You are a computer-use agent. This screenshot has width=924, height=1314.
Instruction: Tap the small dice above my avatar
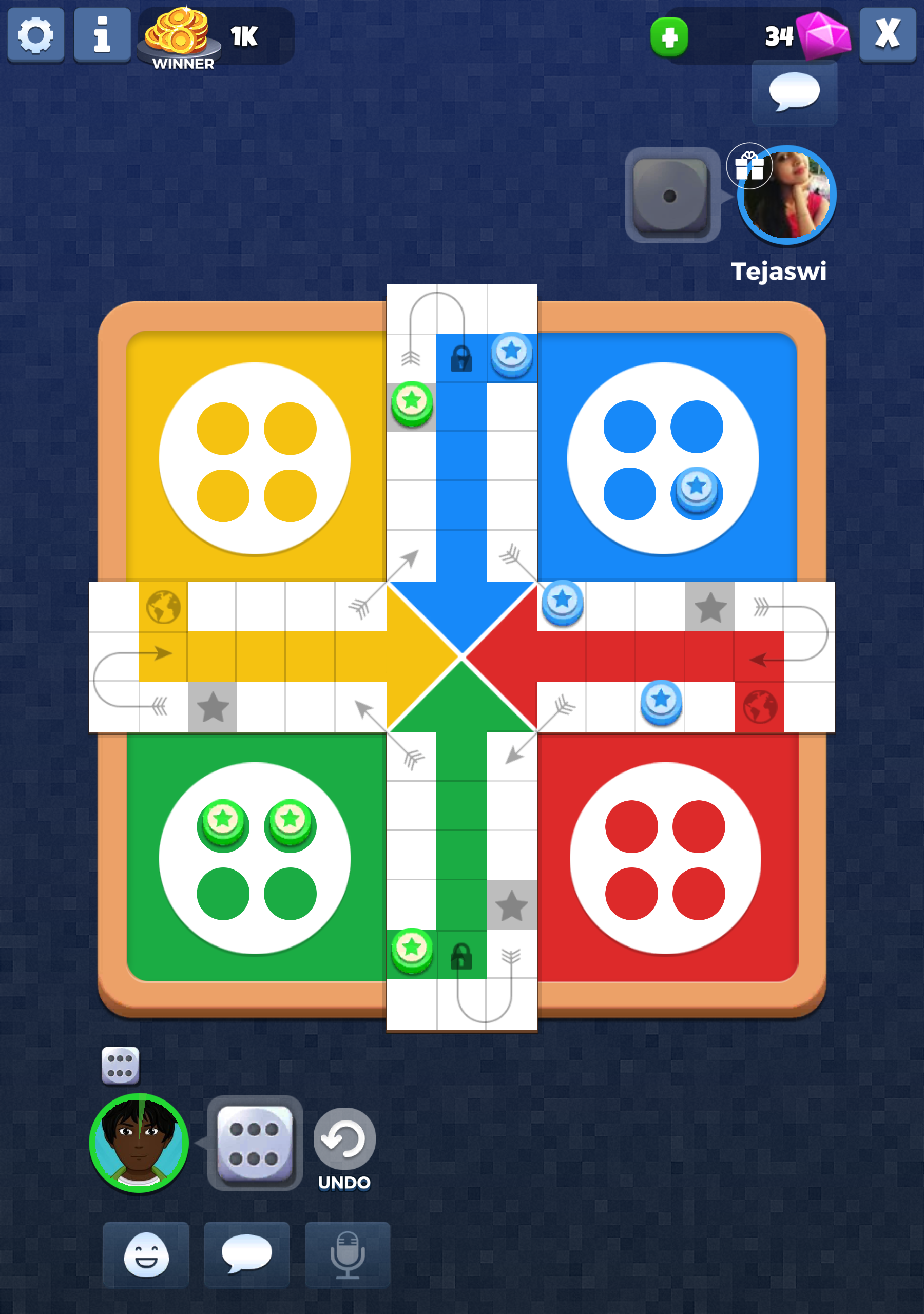[x=120, y=1065]
